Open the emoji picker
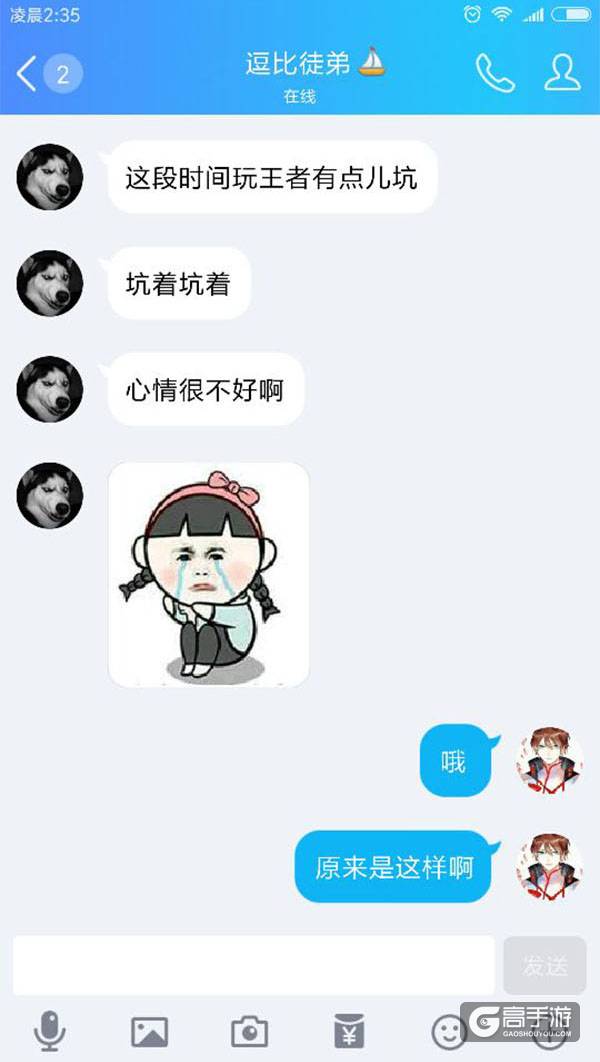This screenshot has width=600, height=1062. (x=448, y=1030)
